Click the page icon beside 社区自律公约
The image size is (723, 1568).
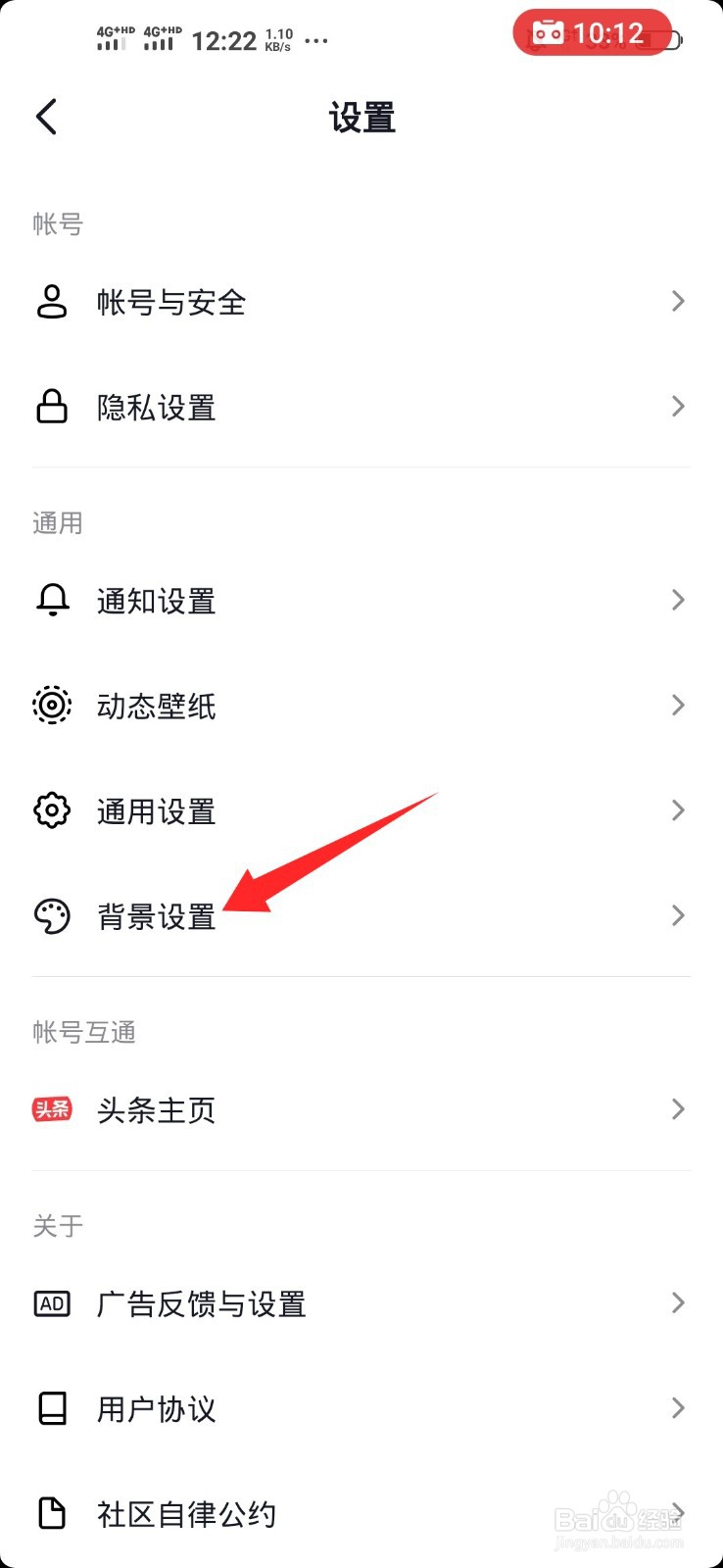[x=52, y=1513]
